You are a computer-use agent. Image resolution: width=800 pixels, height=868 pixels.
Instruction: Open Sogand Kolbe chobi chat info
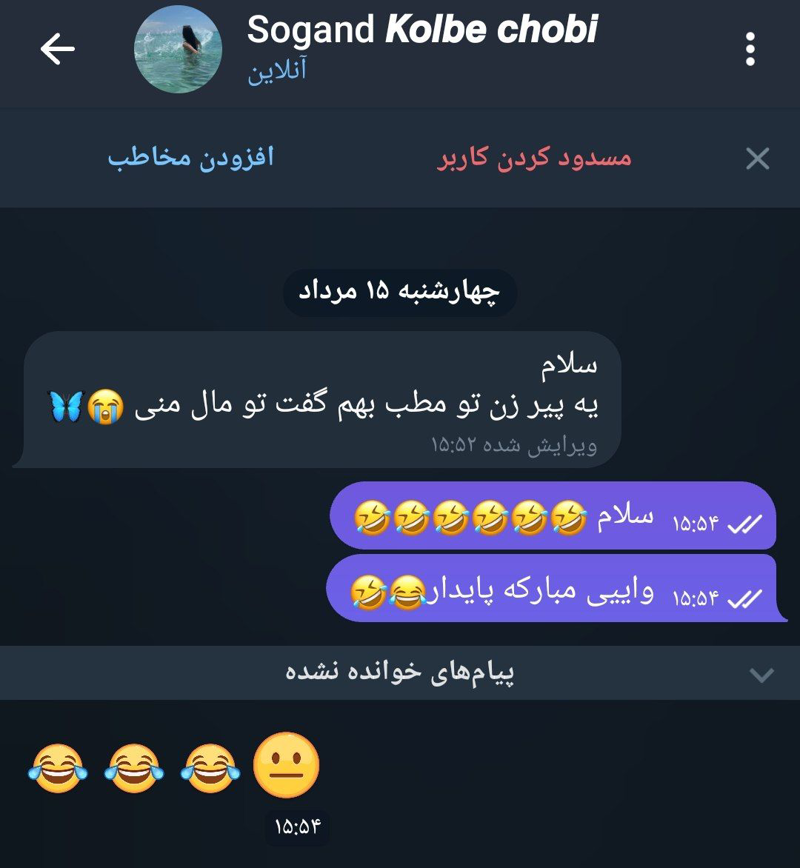(x=421, y=31)
